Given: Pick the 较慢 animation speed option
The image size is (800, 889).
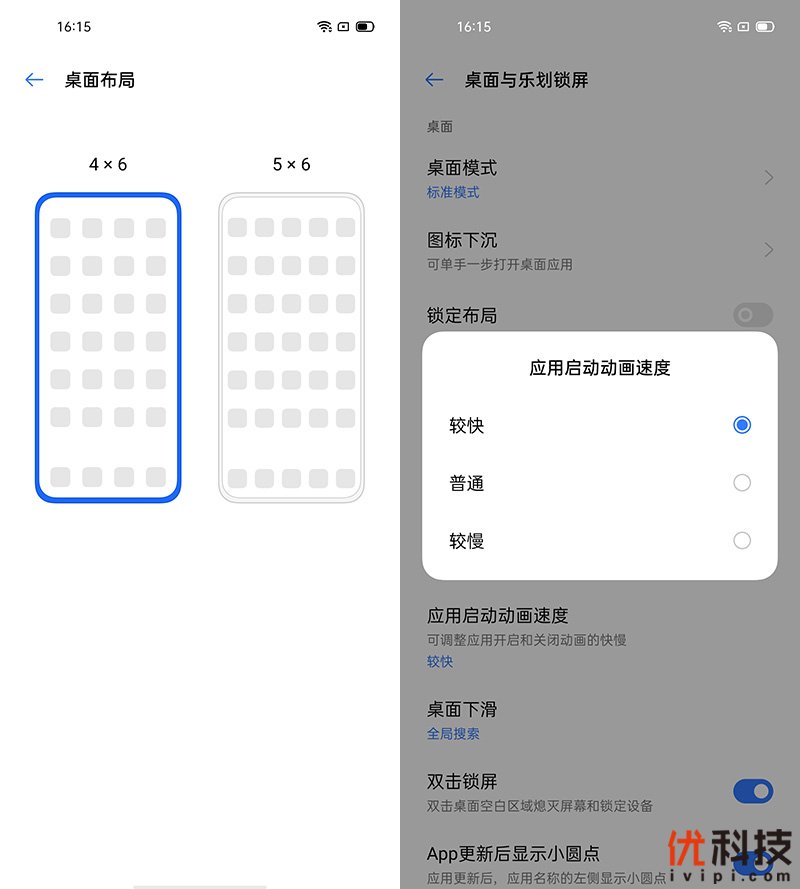Looking at the screenshot, I should (741, 541).
